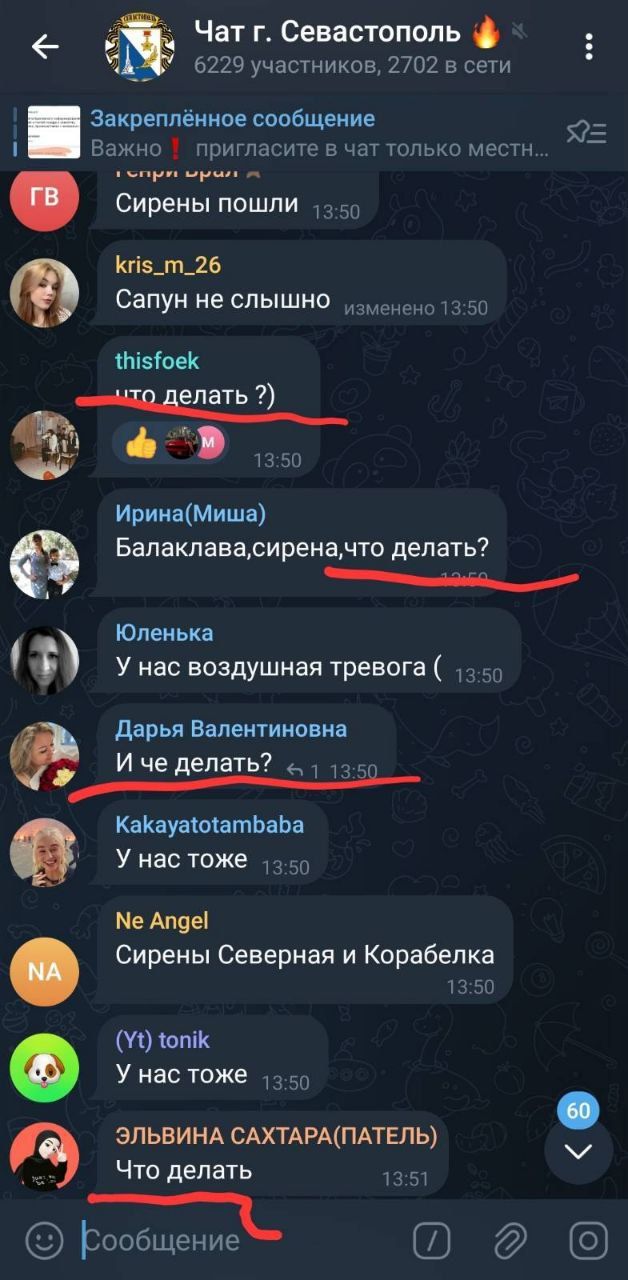Open (Yt) tonik's dog avatar
The height and width of the screenshot is (1280, 628).
[44, 1068]
